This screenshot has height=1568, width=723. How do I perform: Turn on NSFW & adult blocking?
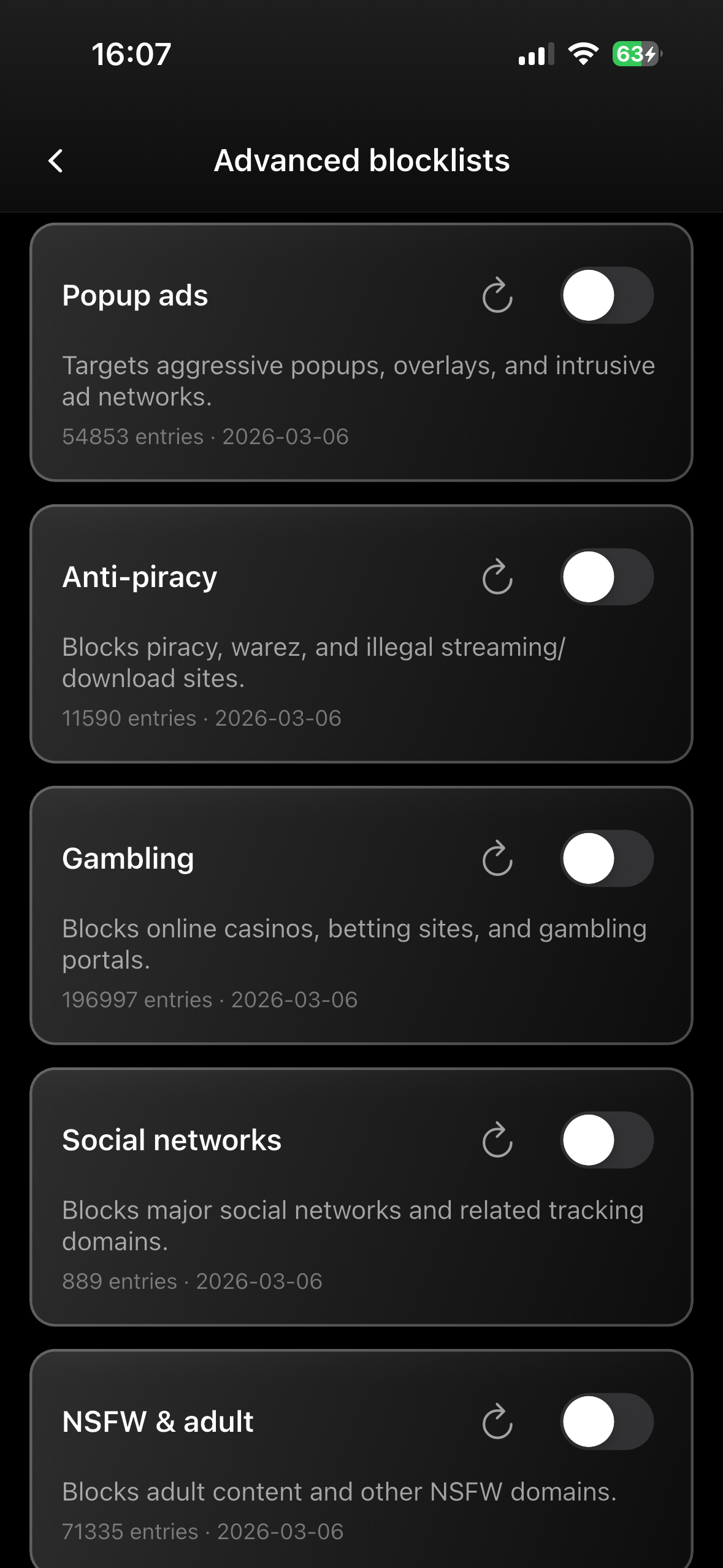[x=609, y=1422]
